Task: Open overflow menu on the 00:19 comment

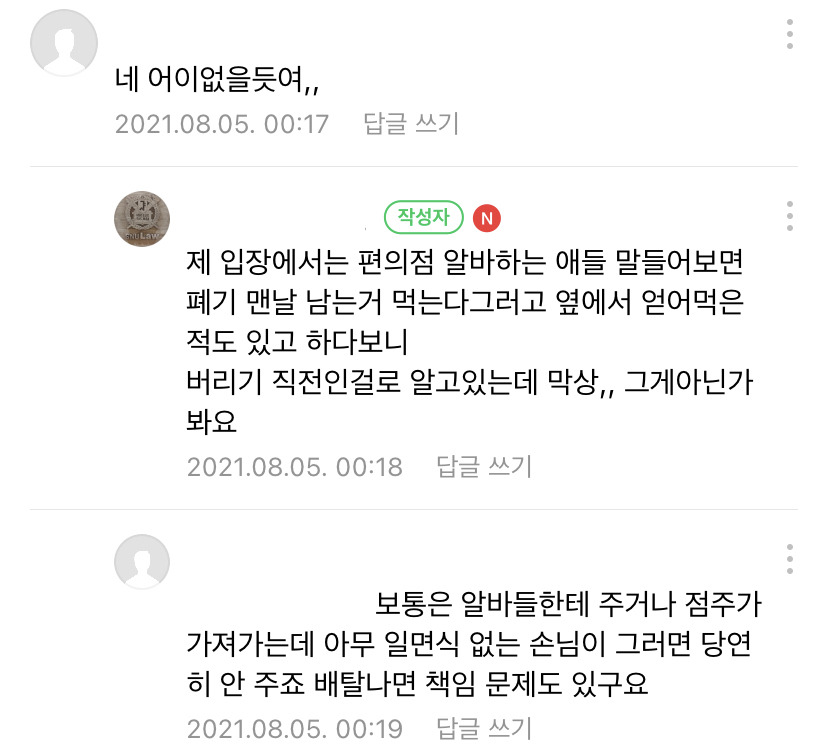Action: coord(790,560)
